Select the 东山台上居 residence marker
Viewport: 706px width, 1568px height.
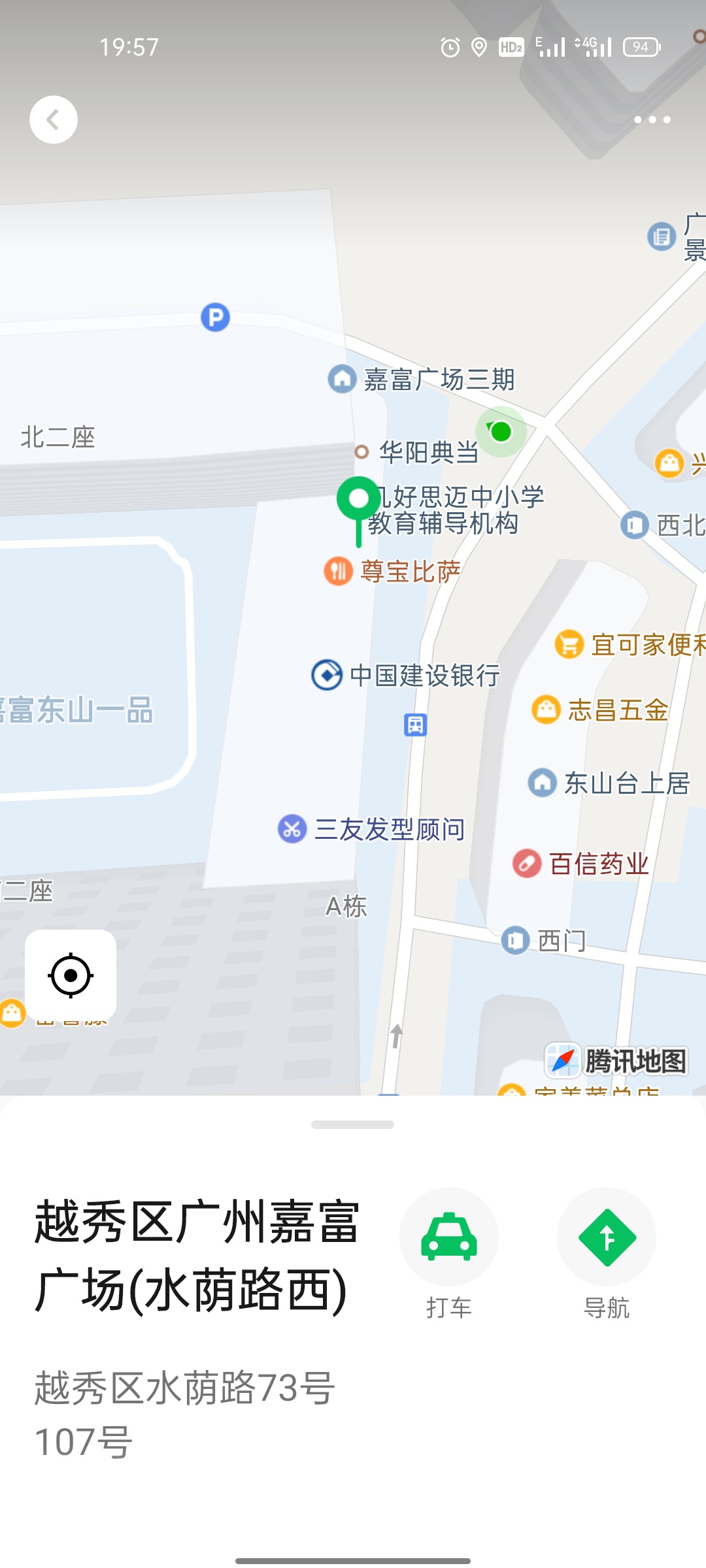(542, 783)
